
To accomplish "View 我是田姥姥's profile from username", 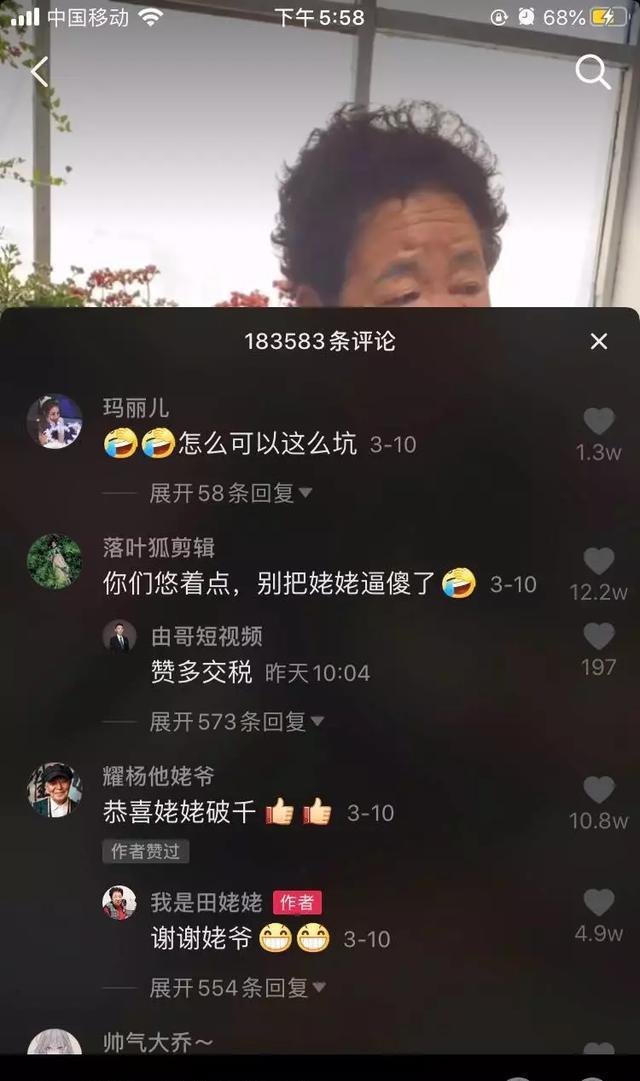I will point(206,902).
